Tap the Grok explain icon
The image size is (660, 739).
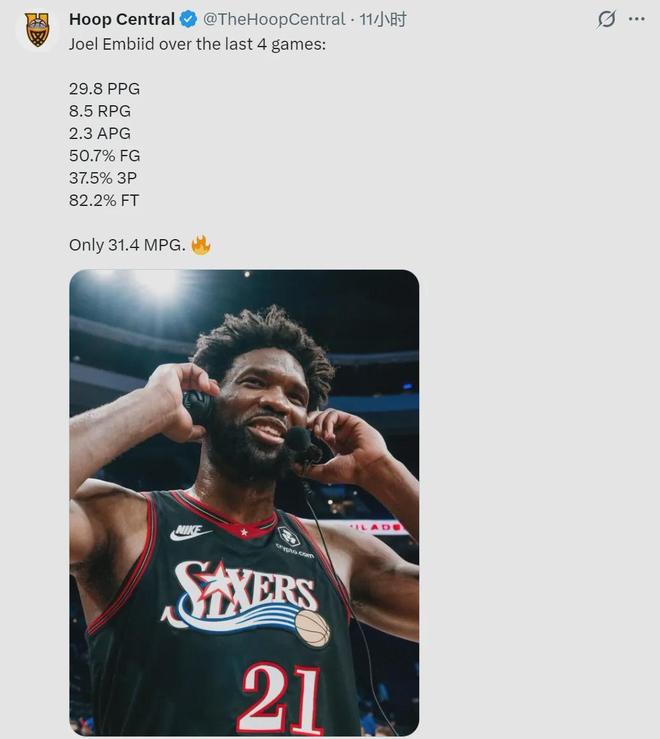coord(606,19)
